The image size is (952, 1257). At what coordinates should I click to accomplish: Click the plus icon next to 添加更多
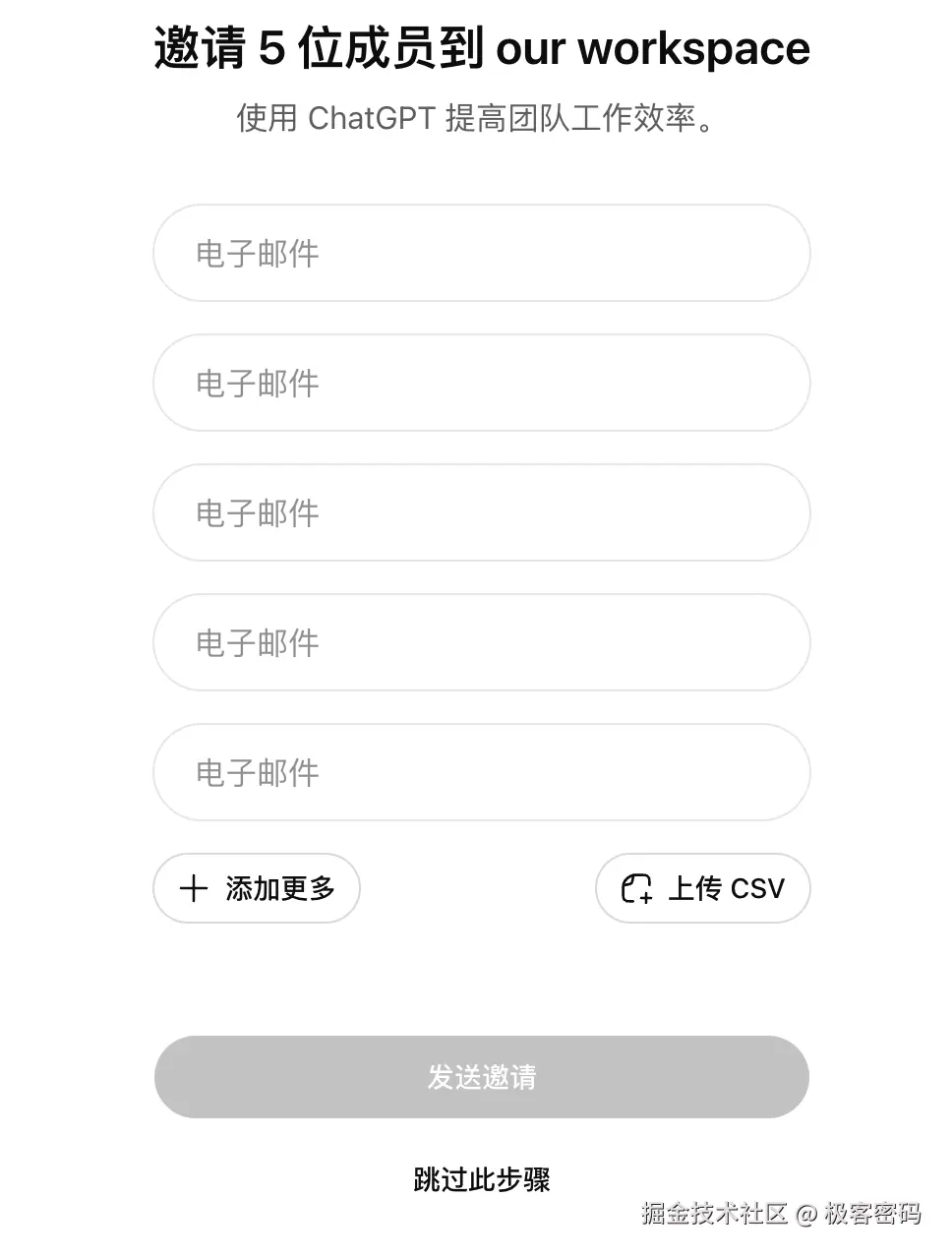(194, 888)
